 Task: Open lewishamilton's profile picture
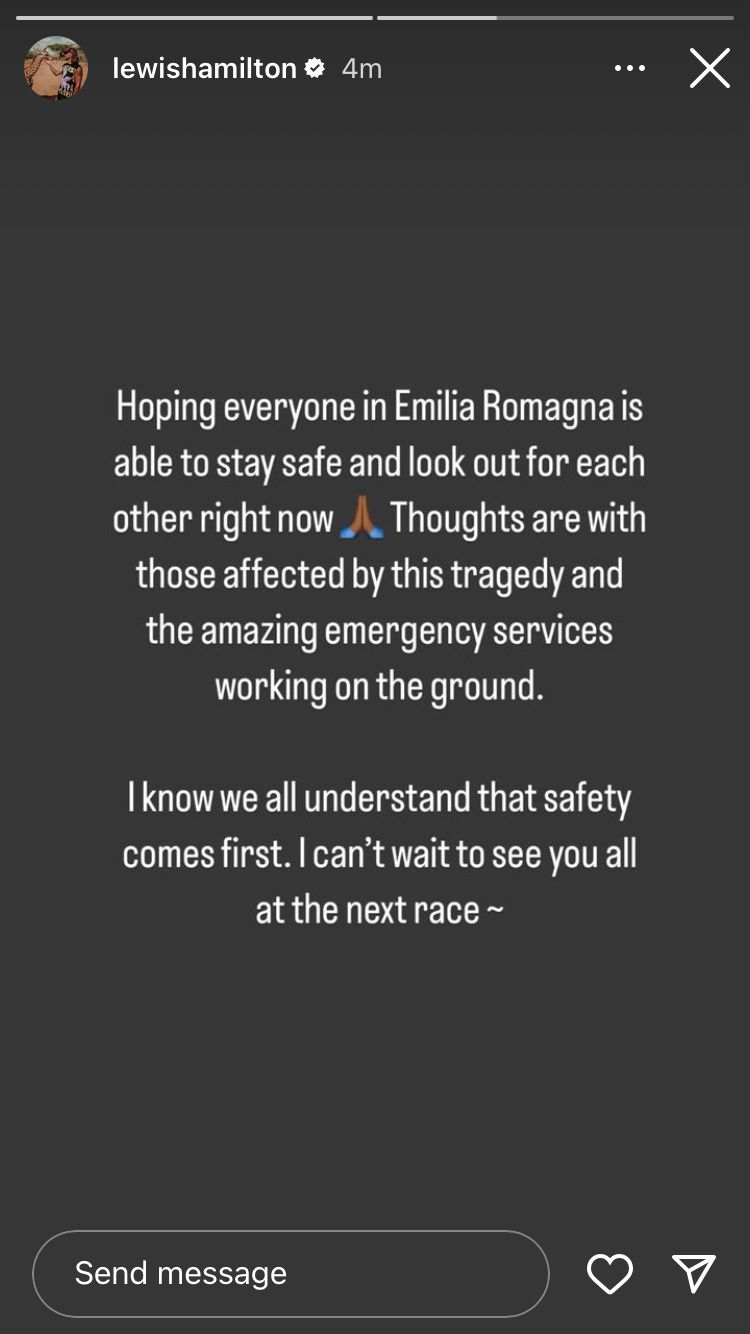56,68
